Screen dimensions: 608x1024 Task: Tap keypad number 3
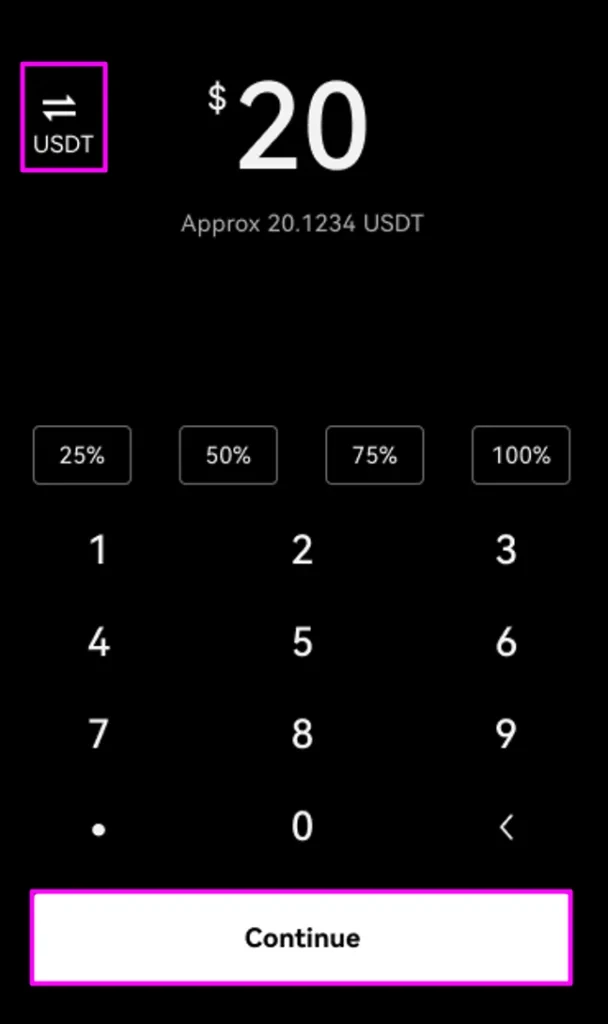coord(506,550)
